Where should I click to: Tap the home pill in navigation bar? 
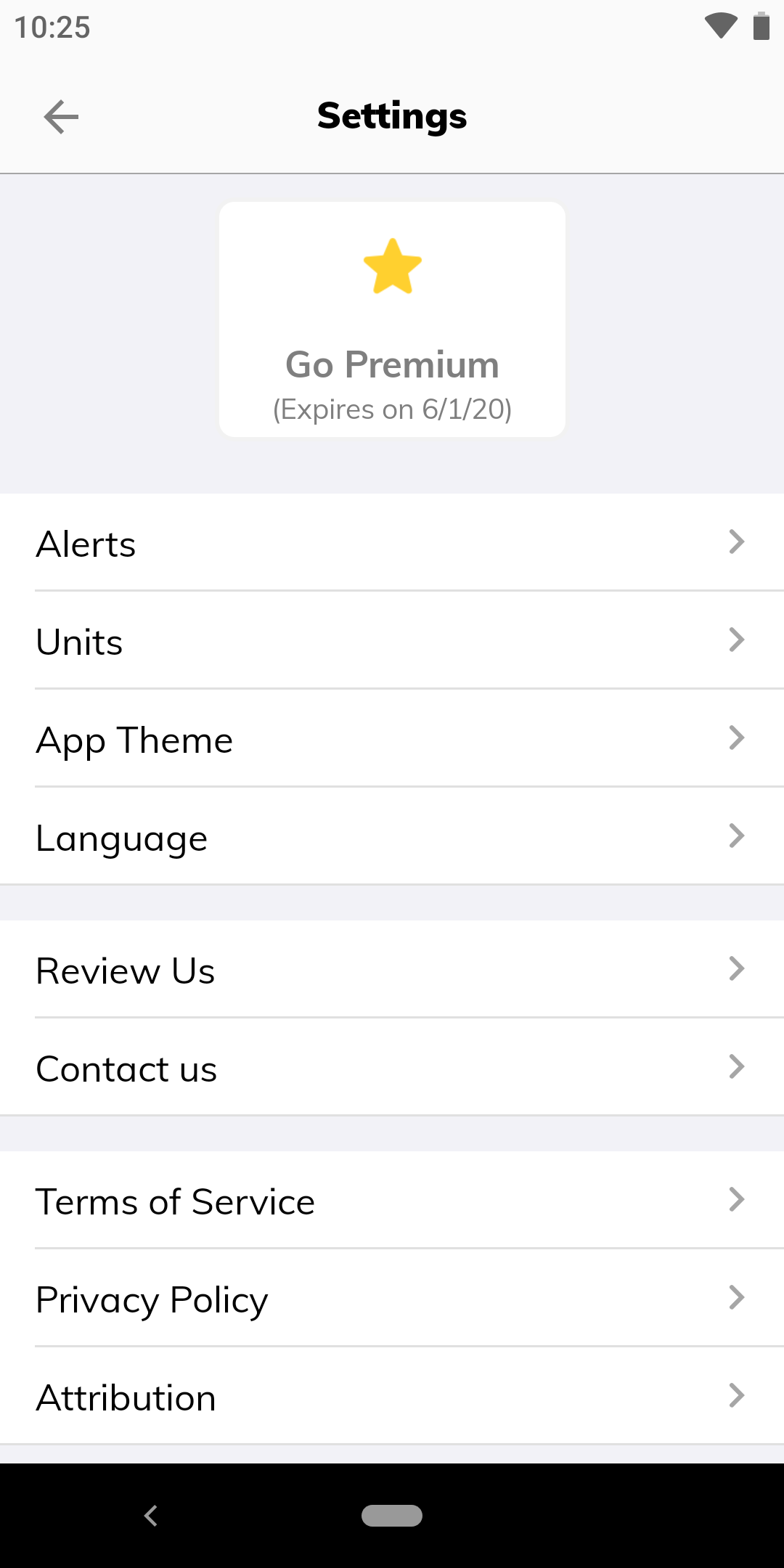(392, 1516)
